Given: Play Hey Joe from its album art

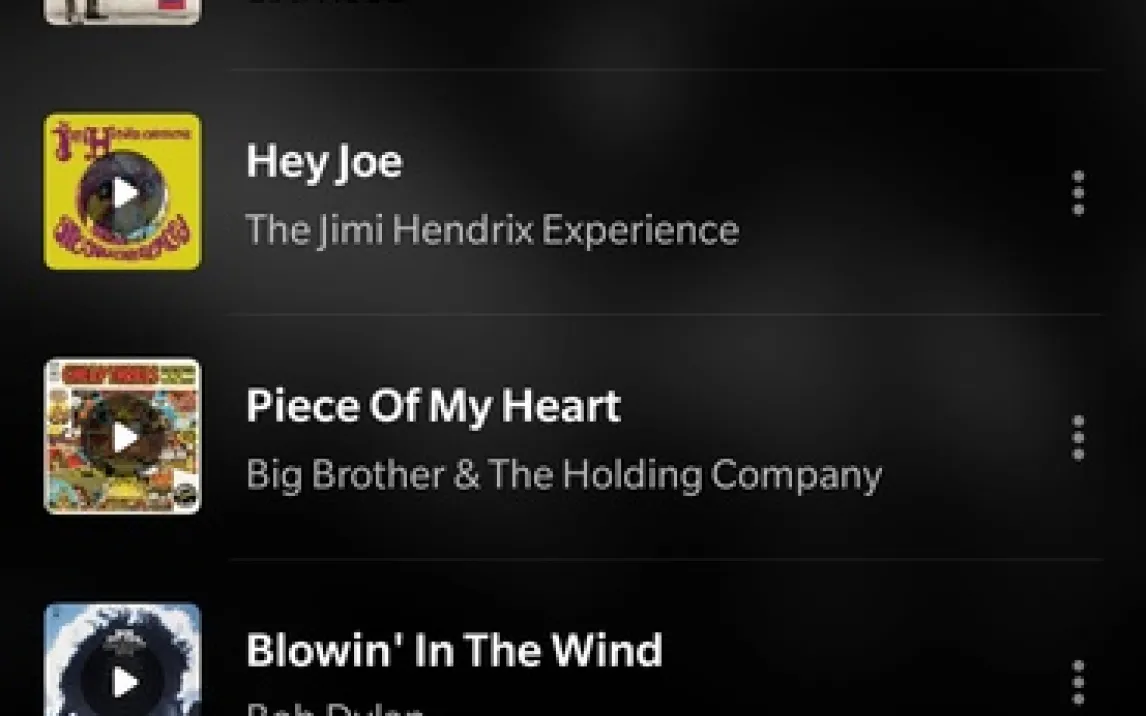Looking at the screenshot, I should click(x=123, y=192).
